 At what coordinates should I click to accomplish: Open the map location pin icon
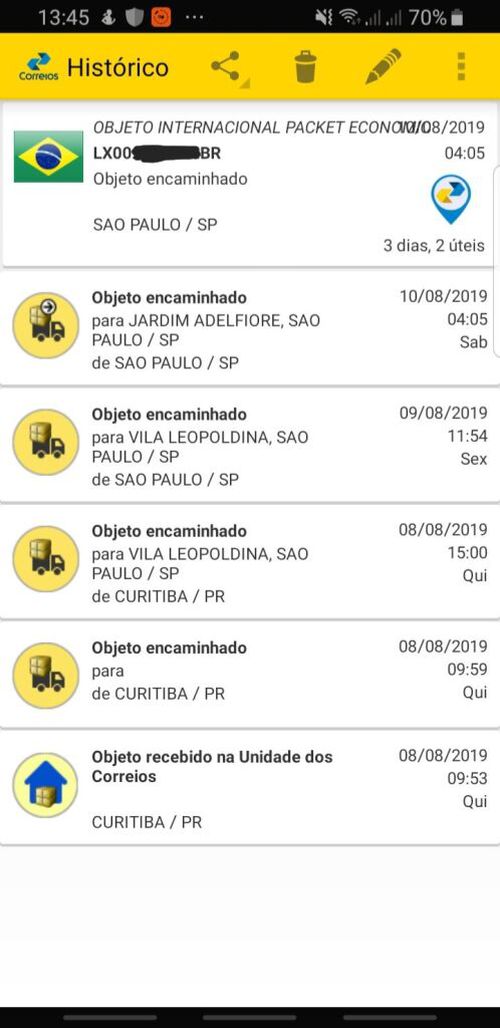point(451,199)
